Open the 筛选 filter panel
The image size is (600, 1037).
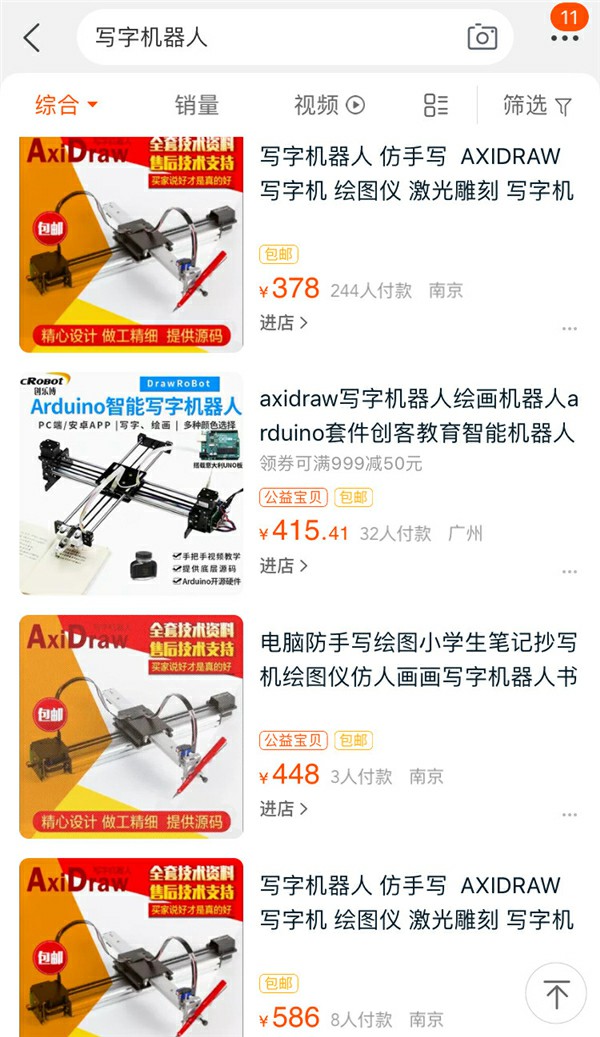click(537, 104)
